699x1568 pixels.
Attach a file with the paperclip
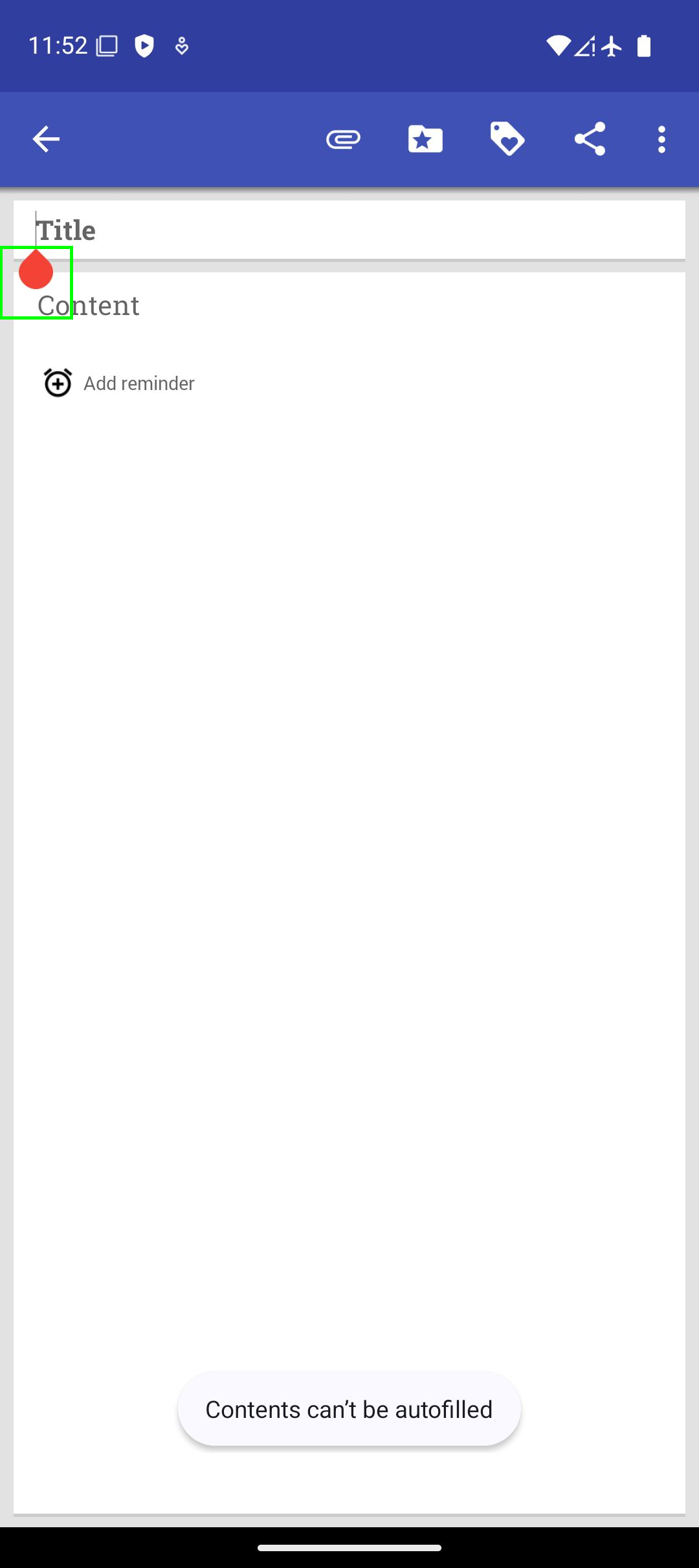point(343,139)
